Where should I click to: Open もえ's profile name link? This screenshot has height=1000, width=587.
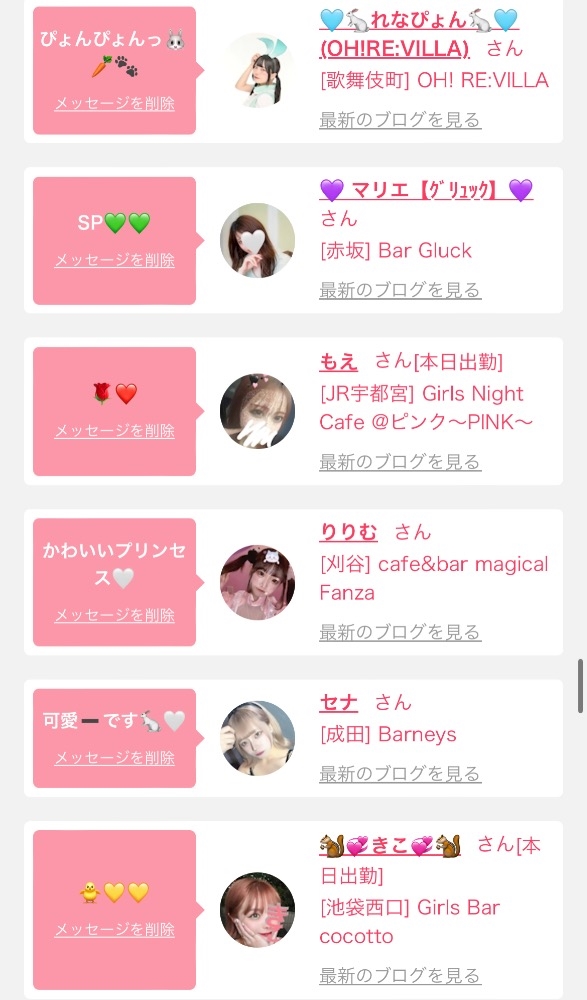click(339, 361)
